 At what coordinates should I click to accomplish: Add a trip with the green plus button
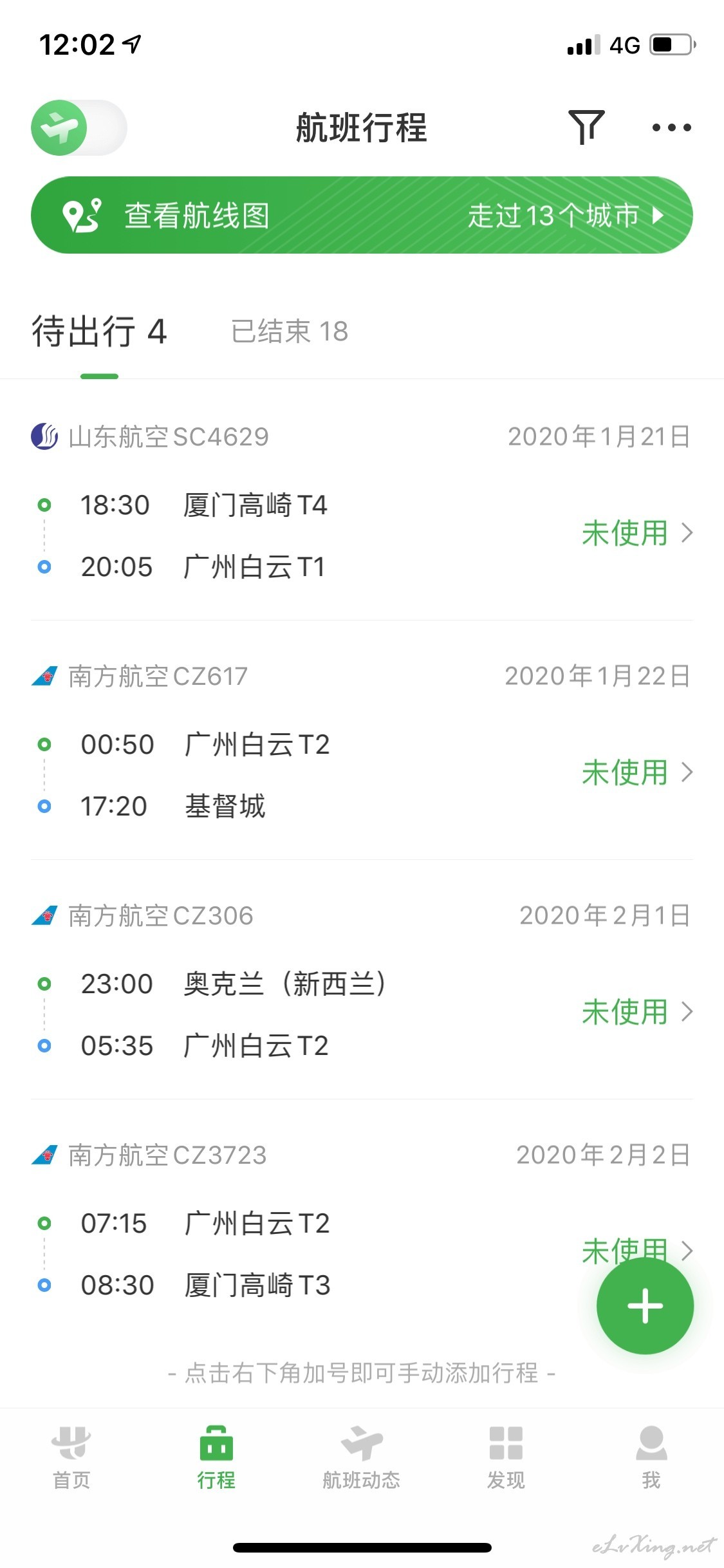pos(645,1306)
